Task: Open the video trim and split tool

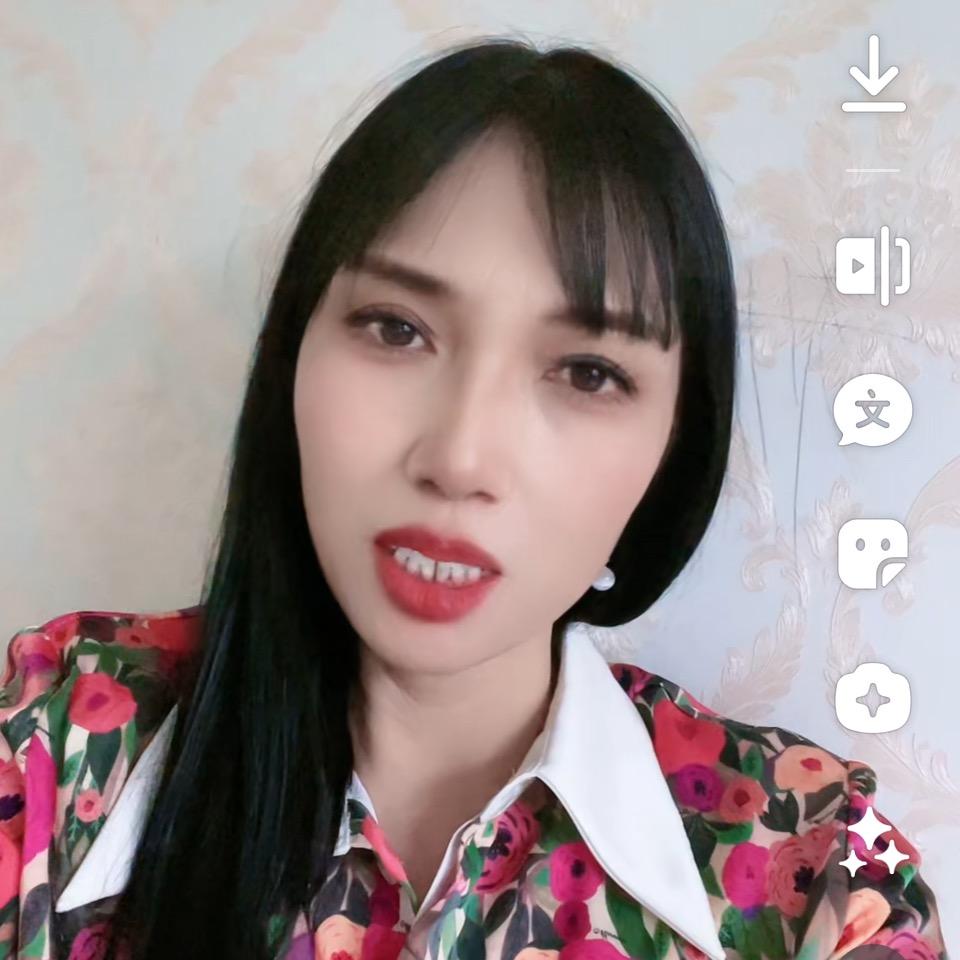Action: point(873,266)
